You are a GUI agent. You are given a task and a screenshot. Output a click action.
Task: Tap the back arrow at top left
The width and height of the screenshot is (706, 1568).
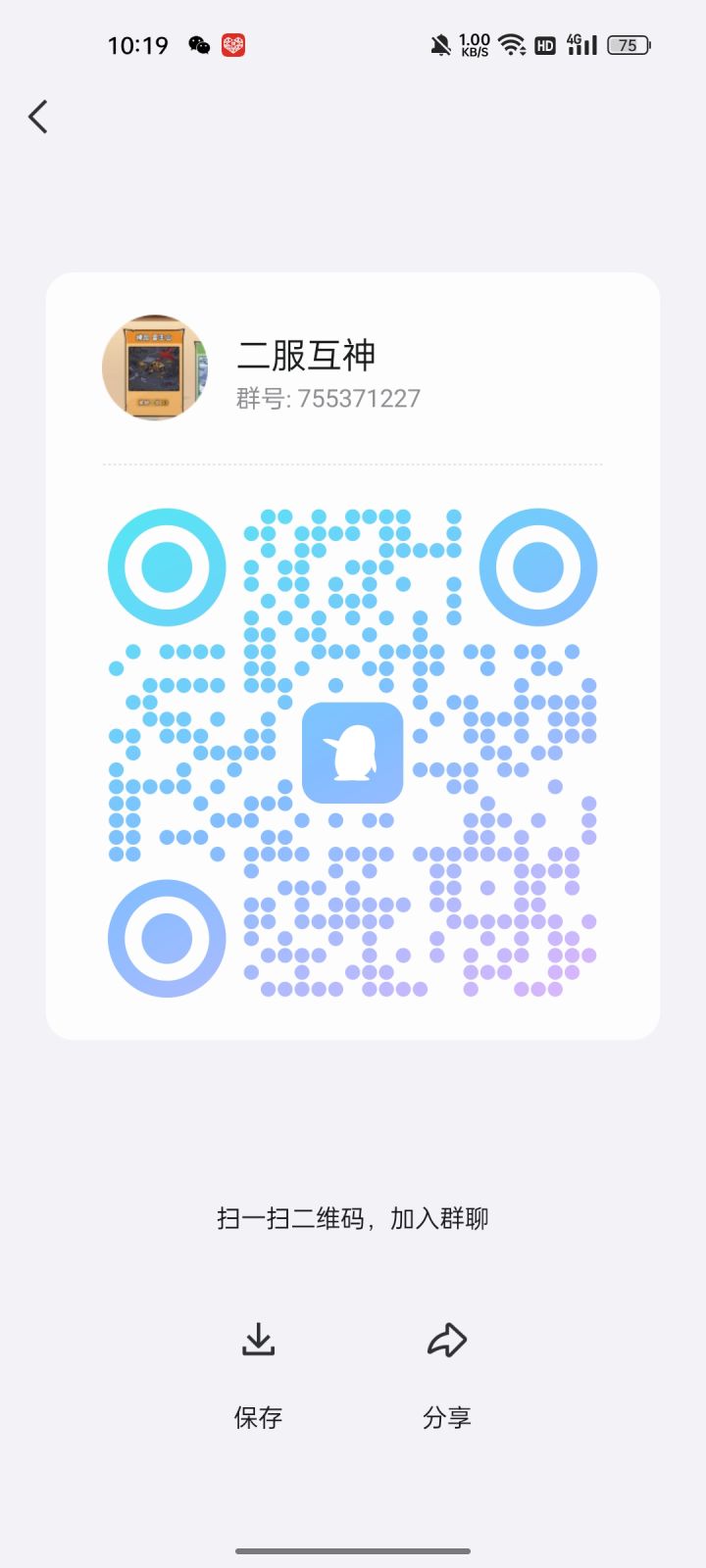37,116
